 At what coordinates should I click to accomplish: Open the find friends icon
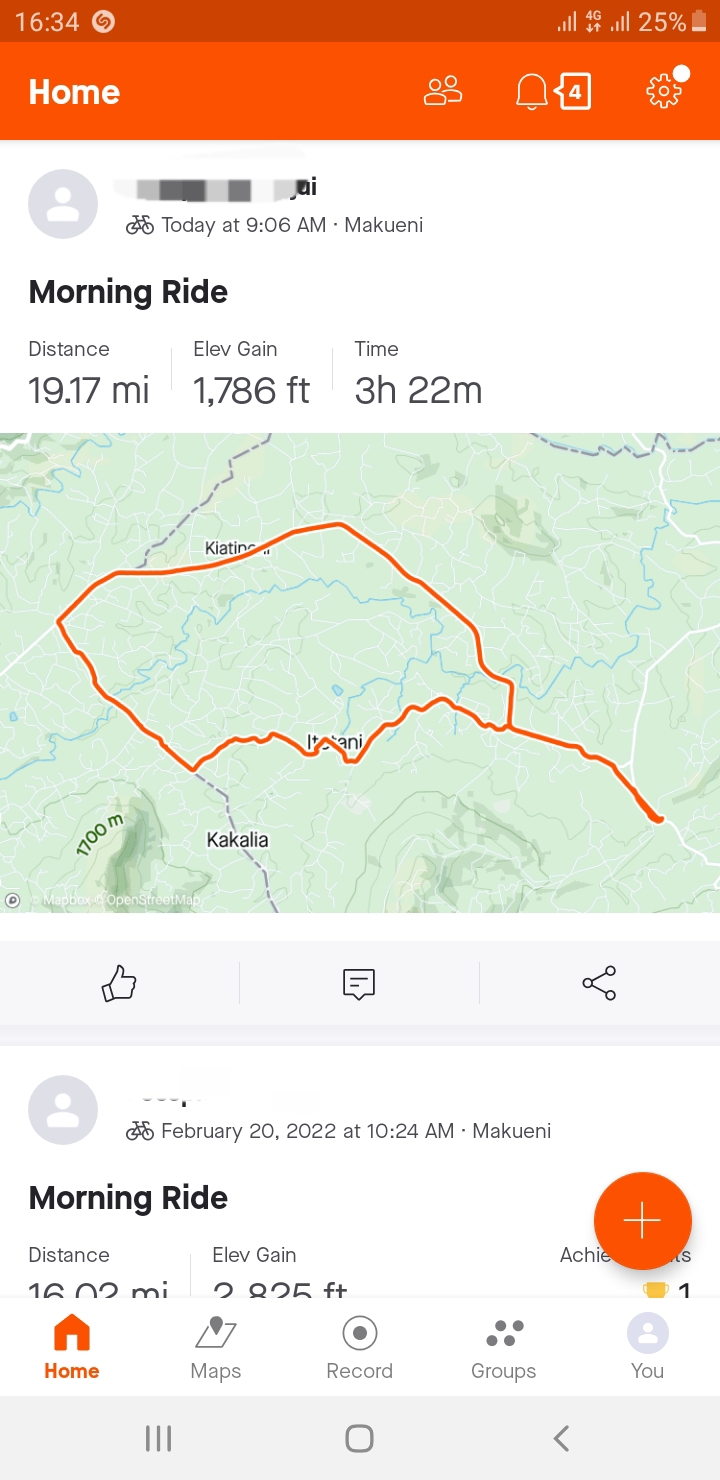click(443, 92)
